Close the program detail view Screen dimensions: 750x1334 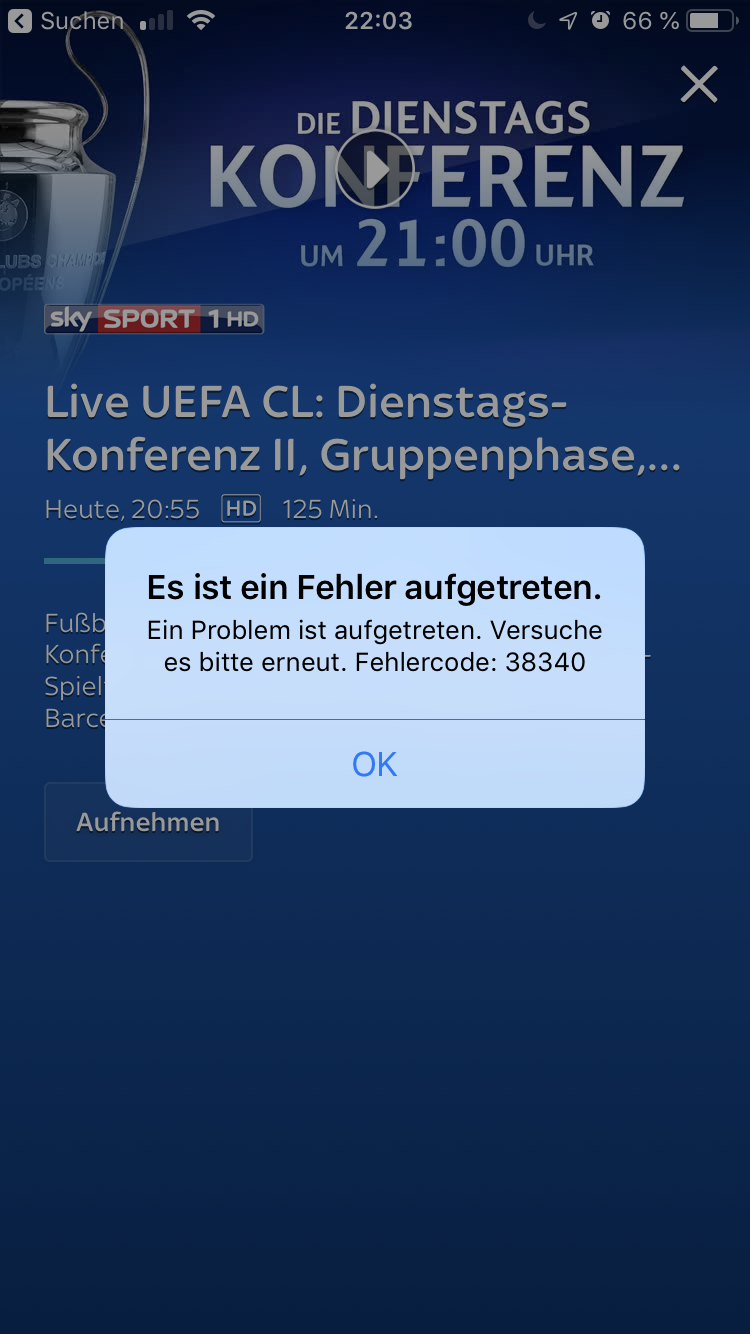tap(698, 85)
